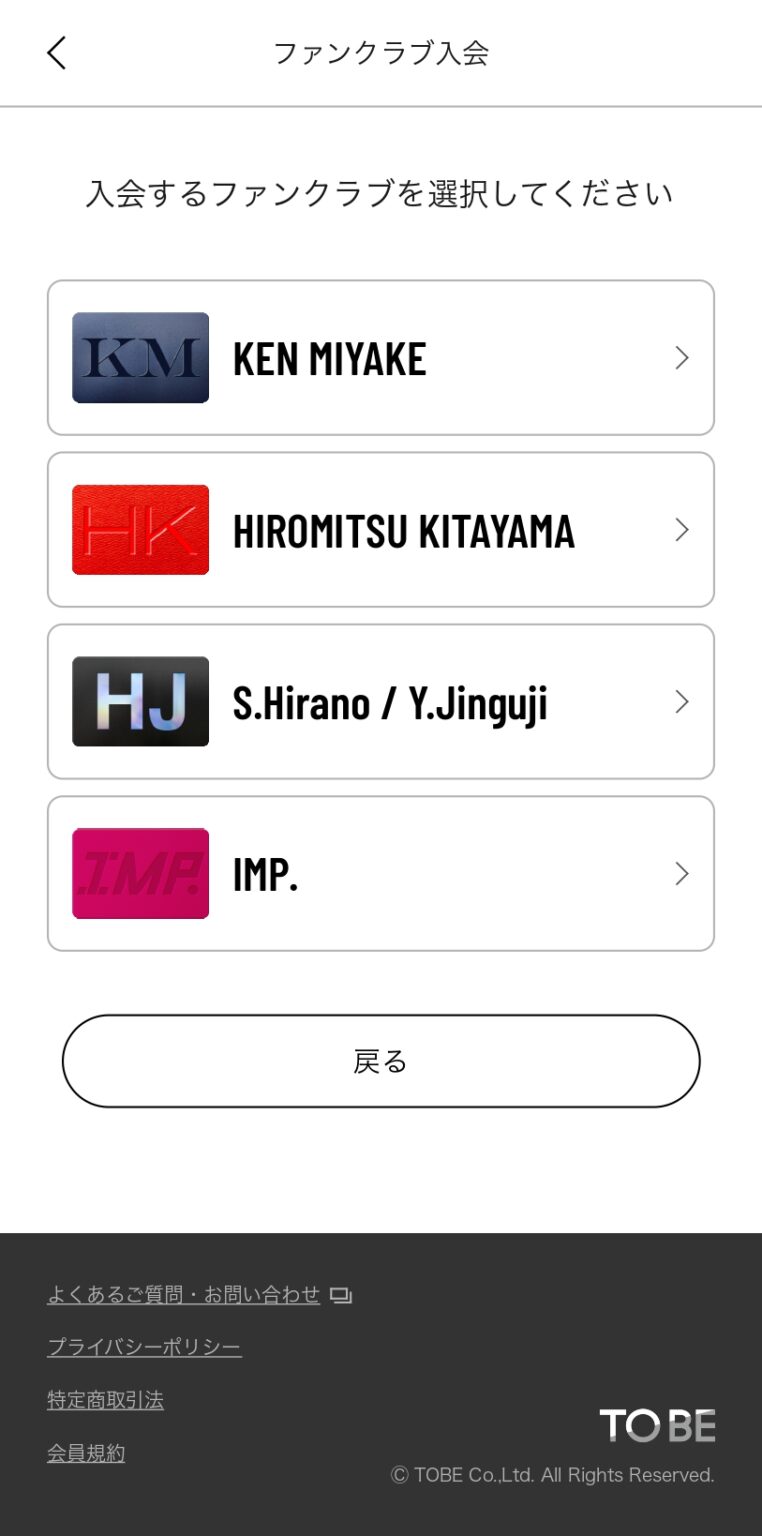Viewport: 762px width, 1536px height.
Task: Open the プライバシーポリシー link
Action: pos(144,1347)
